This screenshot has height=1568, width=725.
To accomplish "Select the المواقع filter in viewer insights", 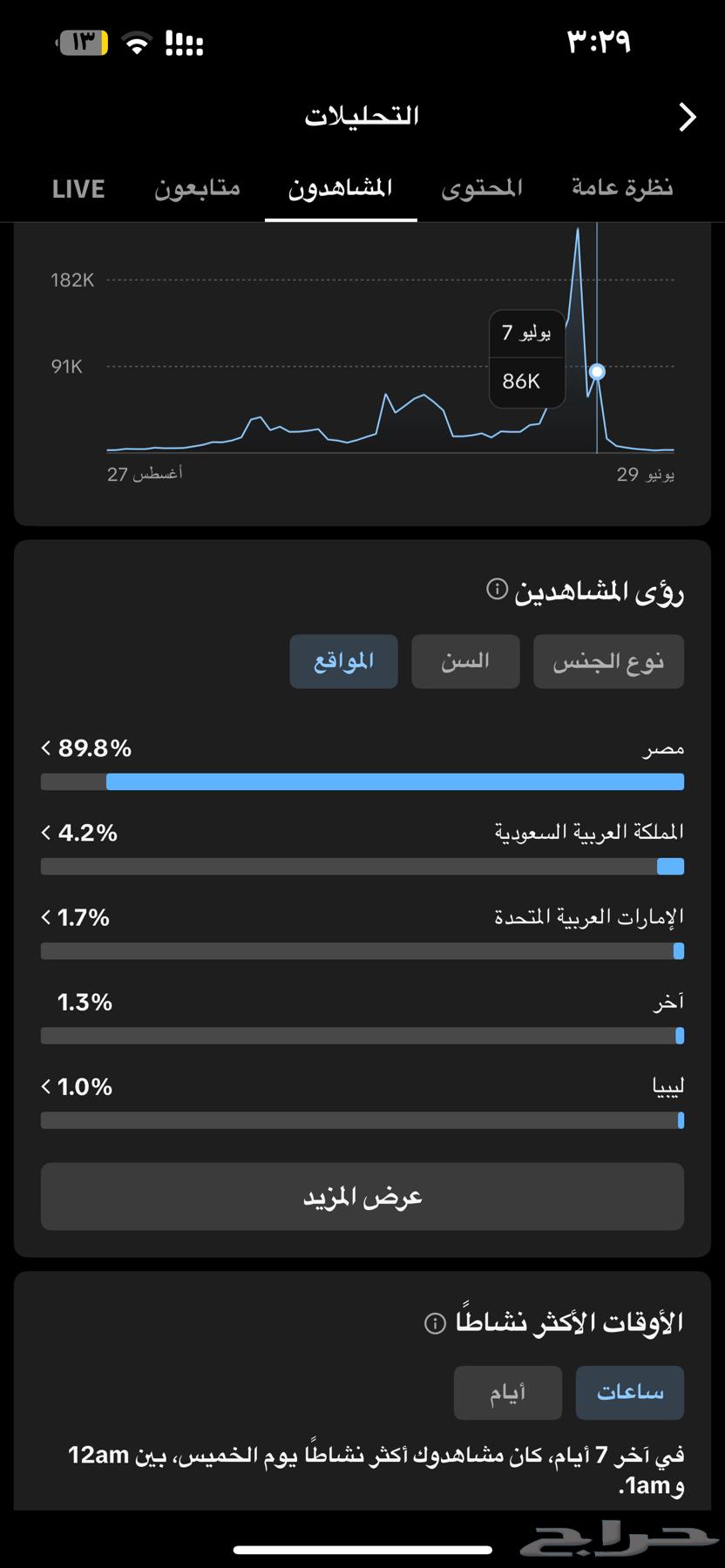I will (x=343, y=661).
